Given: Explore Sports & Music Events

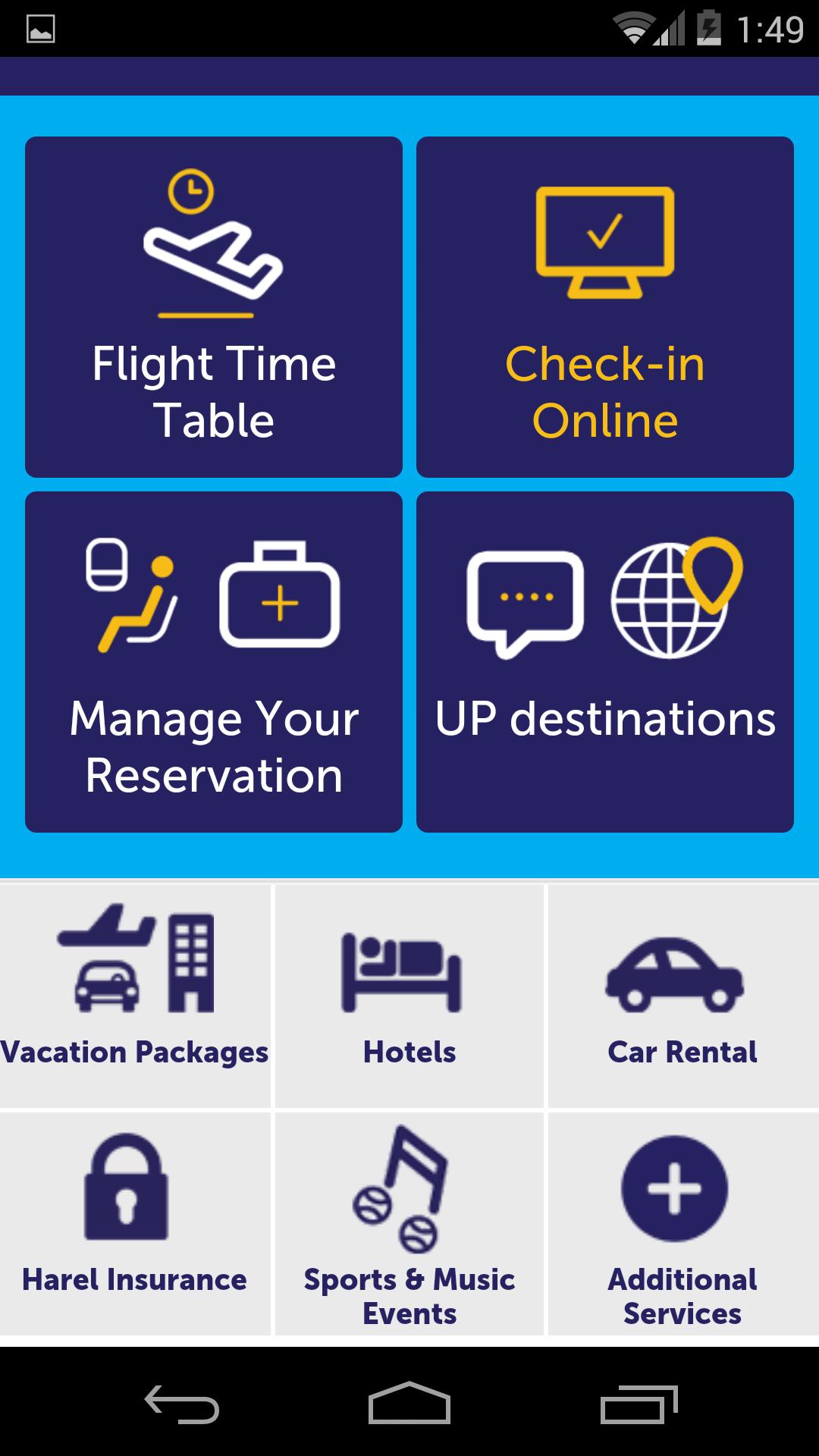Looking at the screenshot, I should tap(409, 1222).
